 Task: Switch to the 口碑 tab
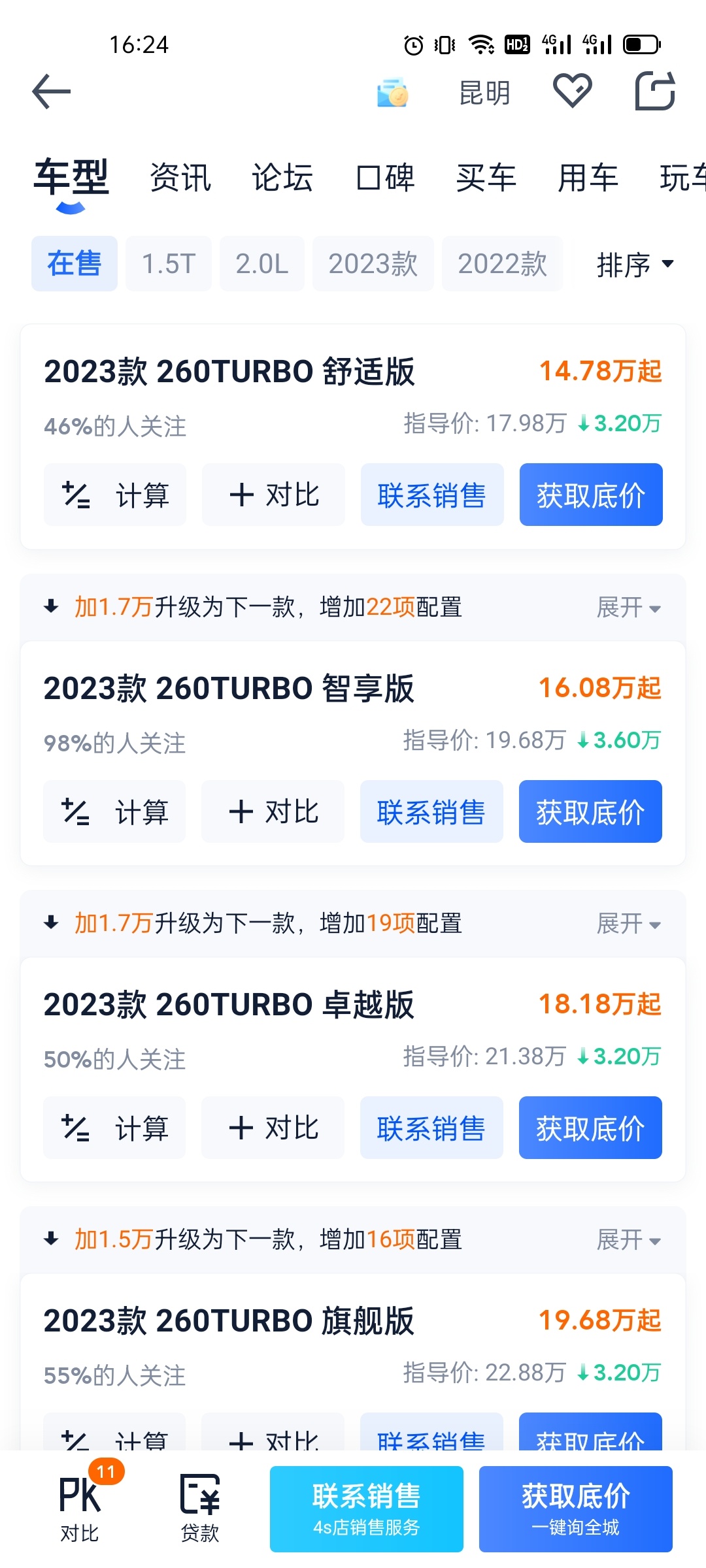point(385,178)
